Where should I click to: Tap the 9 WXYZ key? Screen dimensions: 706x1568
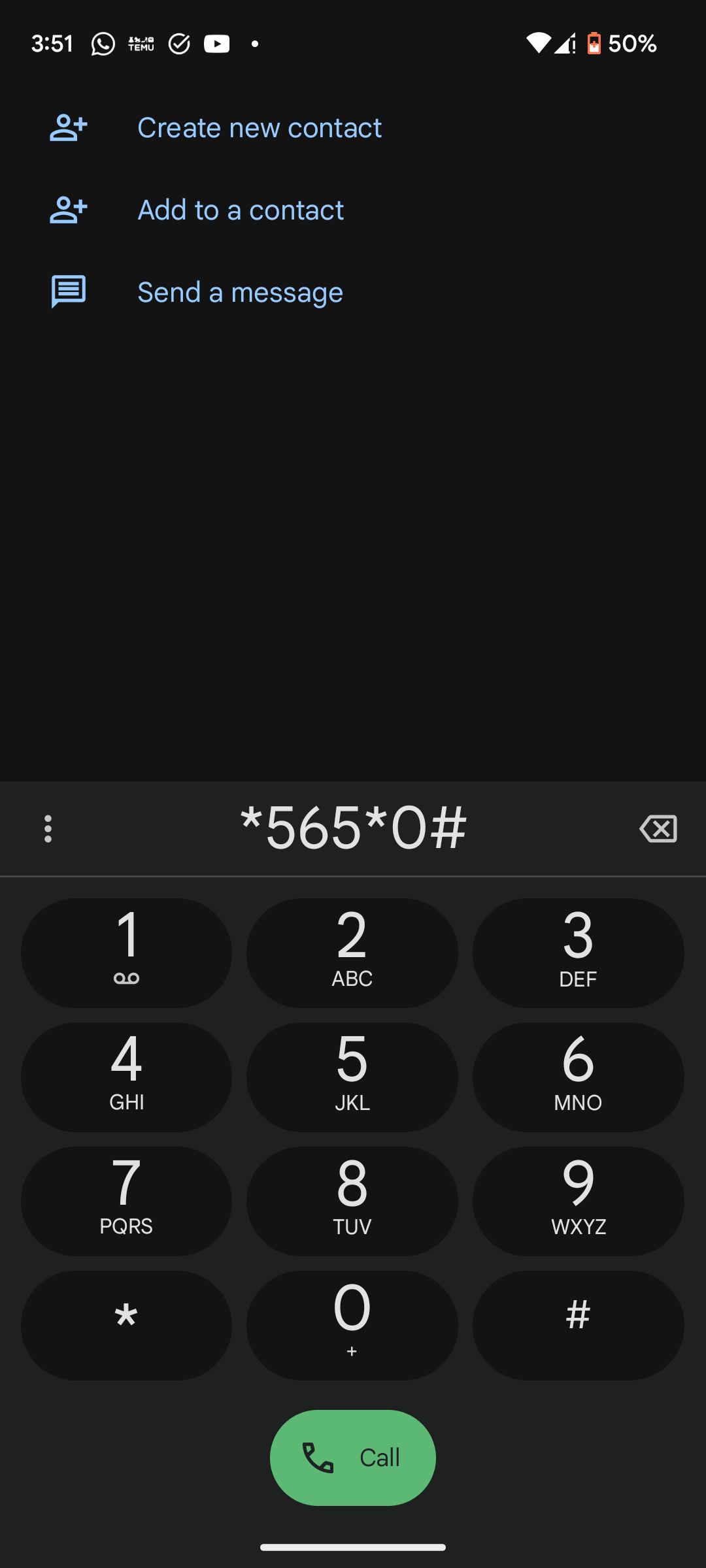[578, 1201]
